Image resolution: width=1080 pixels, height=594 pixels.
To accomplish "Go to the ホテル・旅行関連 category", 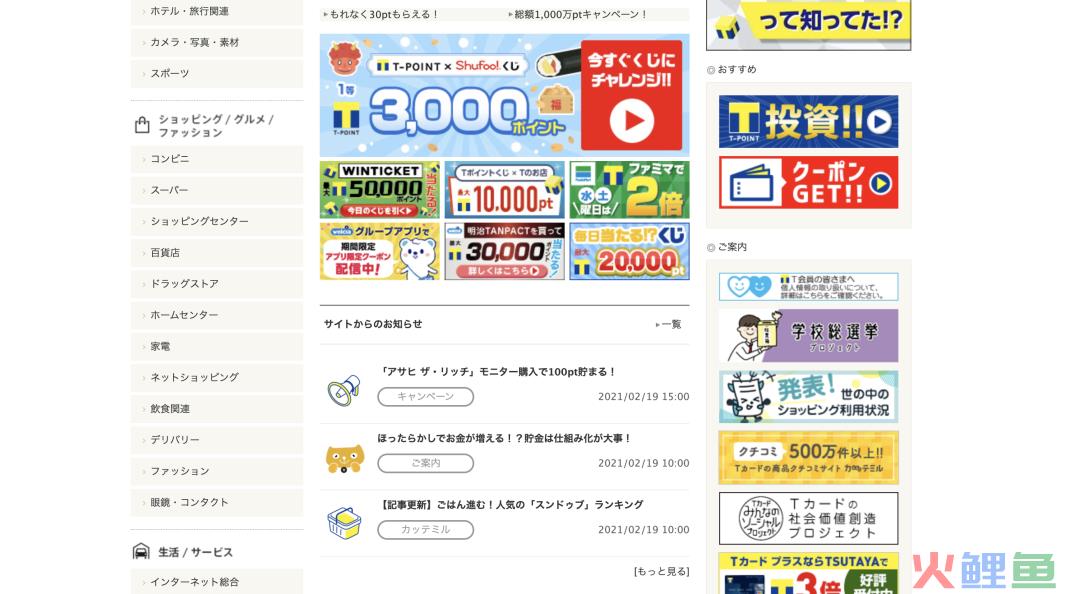I will click(x=189, y=11).
